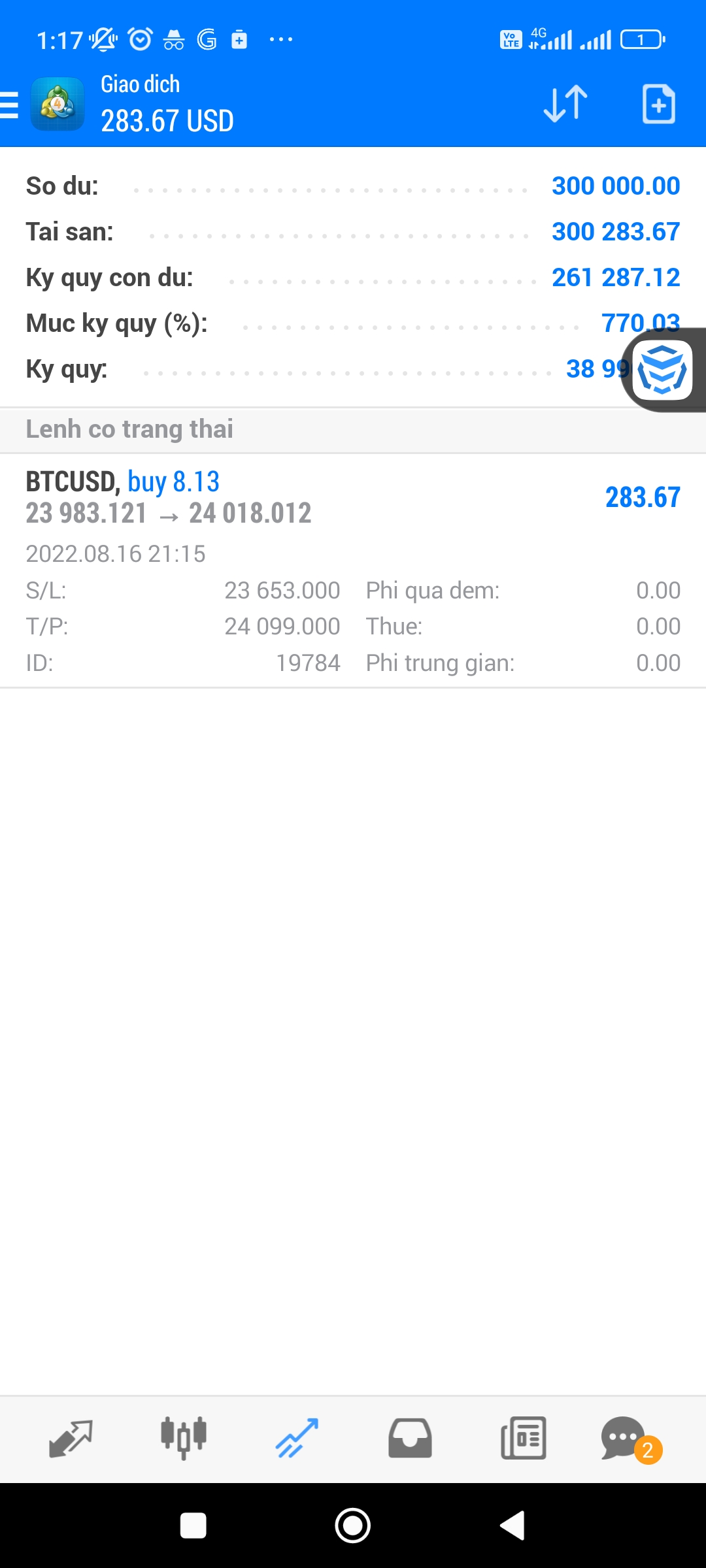
Task: Go to the News tab
Action: [523, 1439]
